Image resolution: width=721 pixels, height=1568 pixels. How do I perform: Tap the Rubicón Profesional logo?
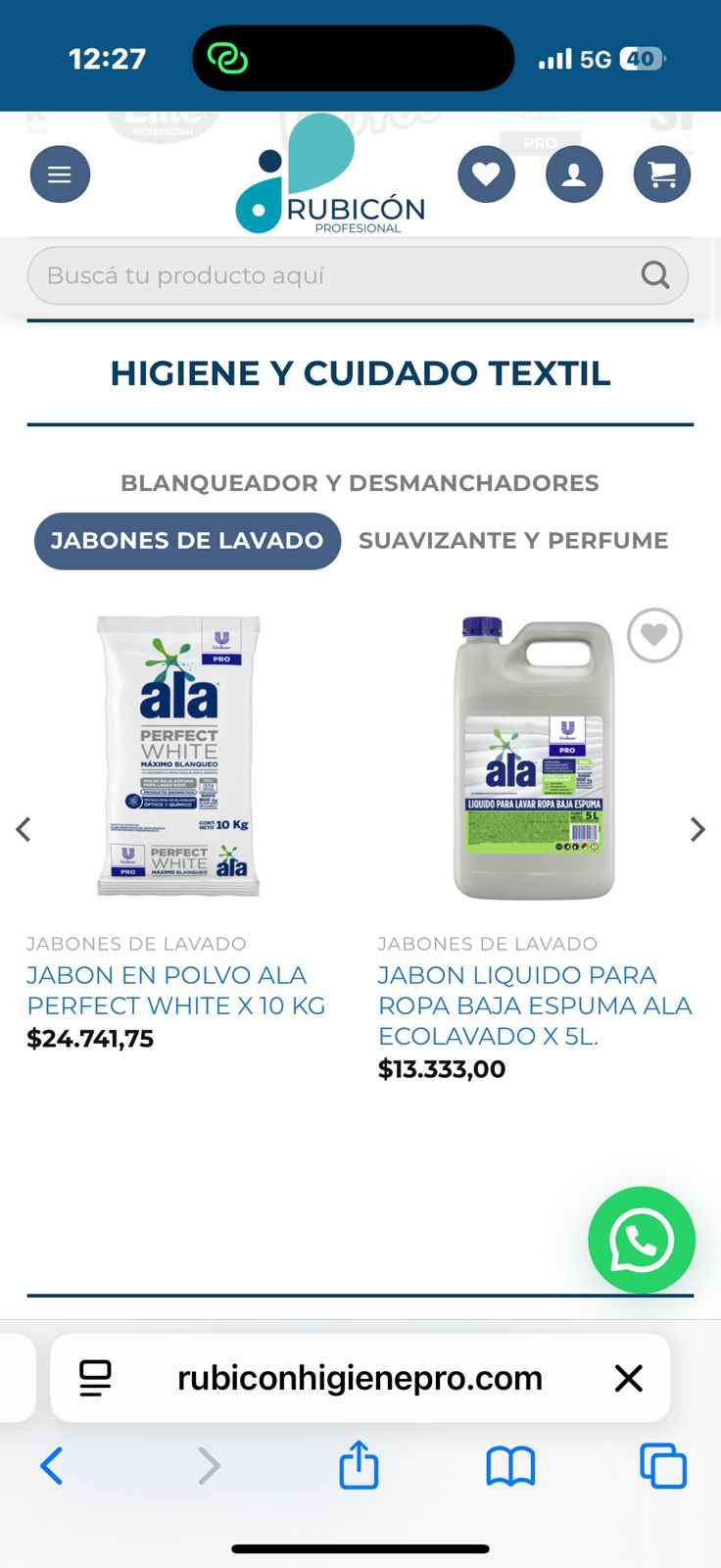click(331, 176)
